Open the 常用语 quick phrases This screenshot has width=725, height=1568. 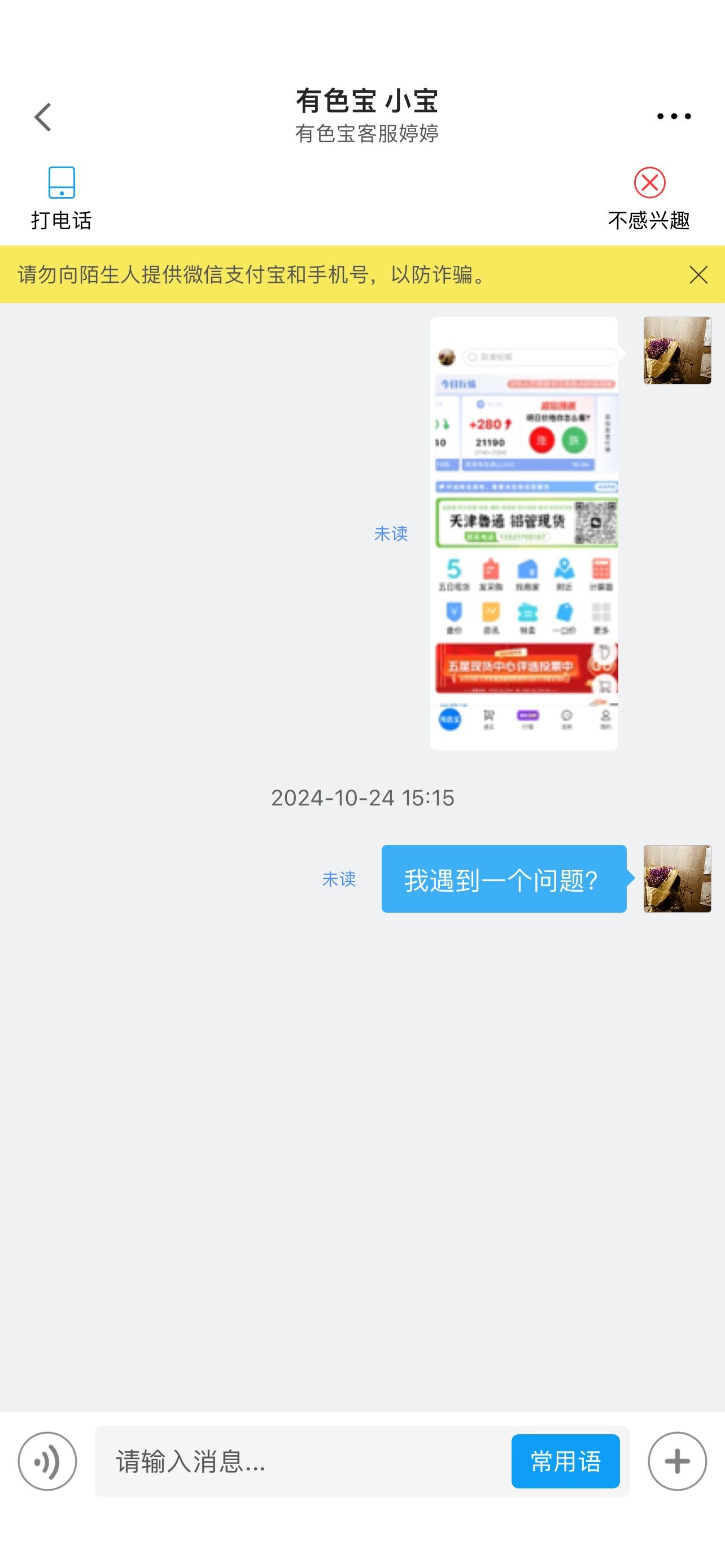pos(566,1461)
